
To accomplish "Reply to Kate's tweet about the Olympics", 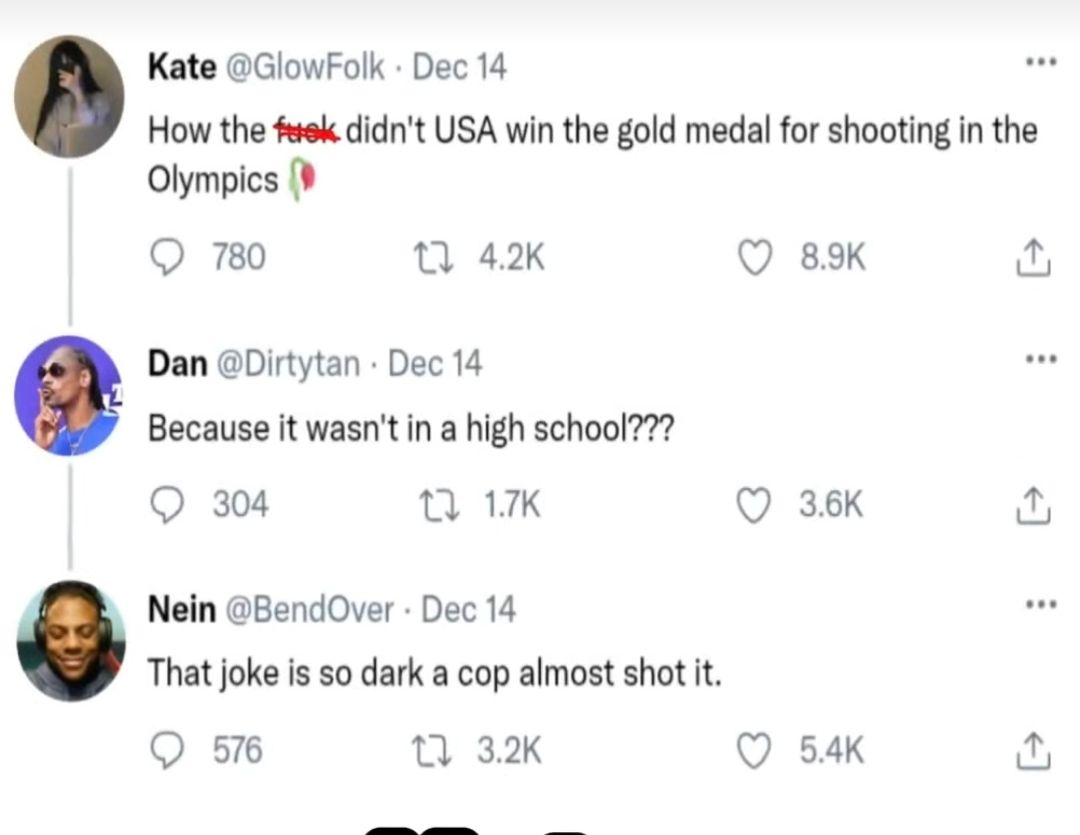I will pyautogui.click(x=164, y=259).
